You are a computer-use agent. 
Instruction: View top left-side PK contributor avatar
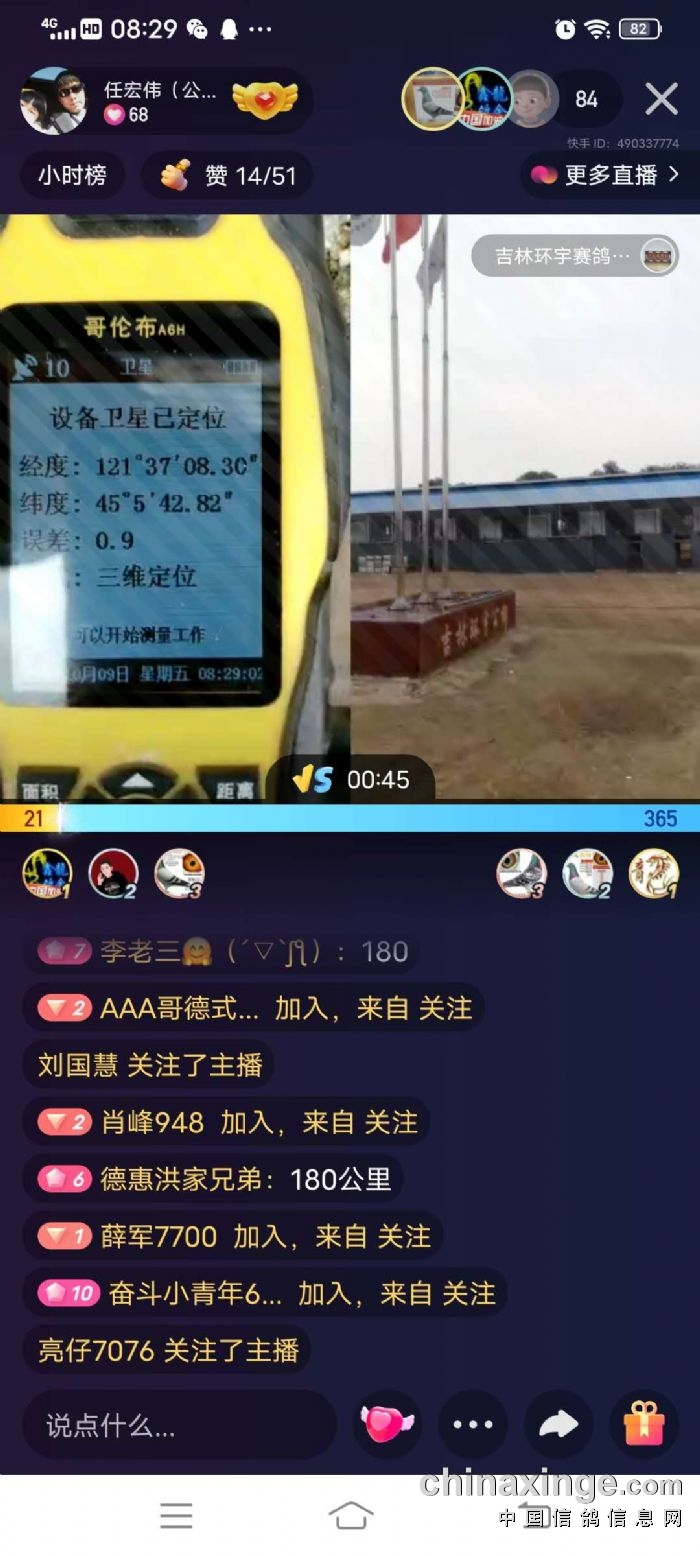[47, 873]
